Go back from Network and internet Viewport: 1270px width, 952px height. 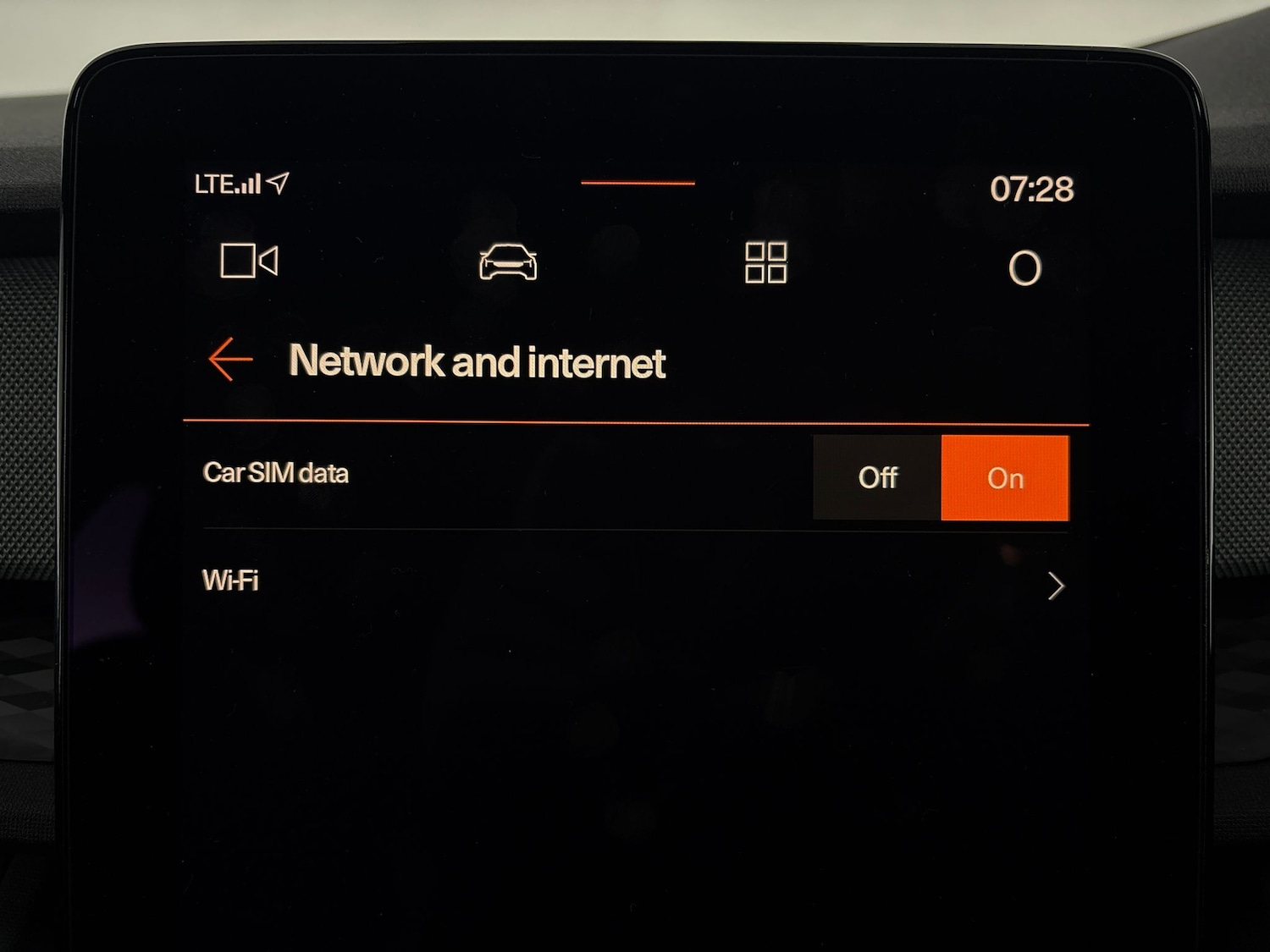pos(230,360)
